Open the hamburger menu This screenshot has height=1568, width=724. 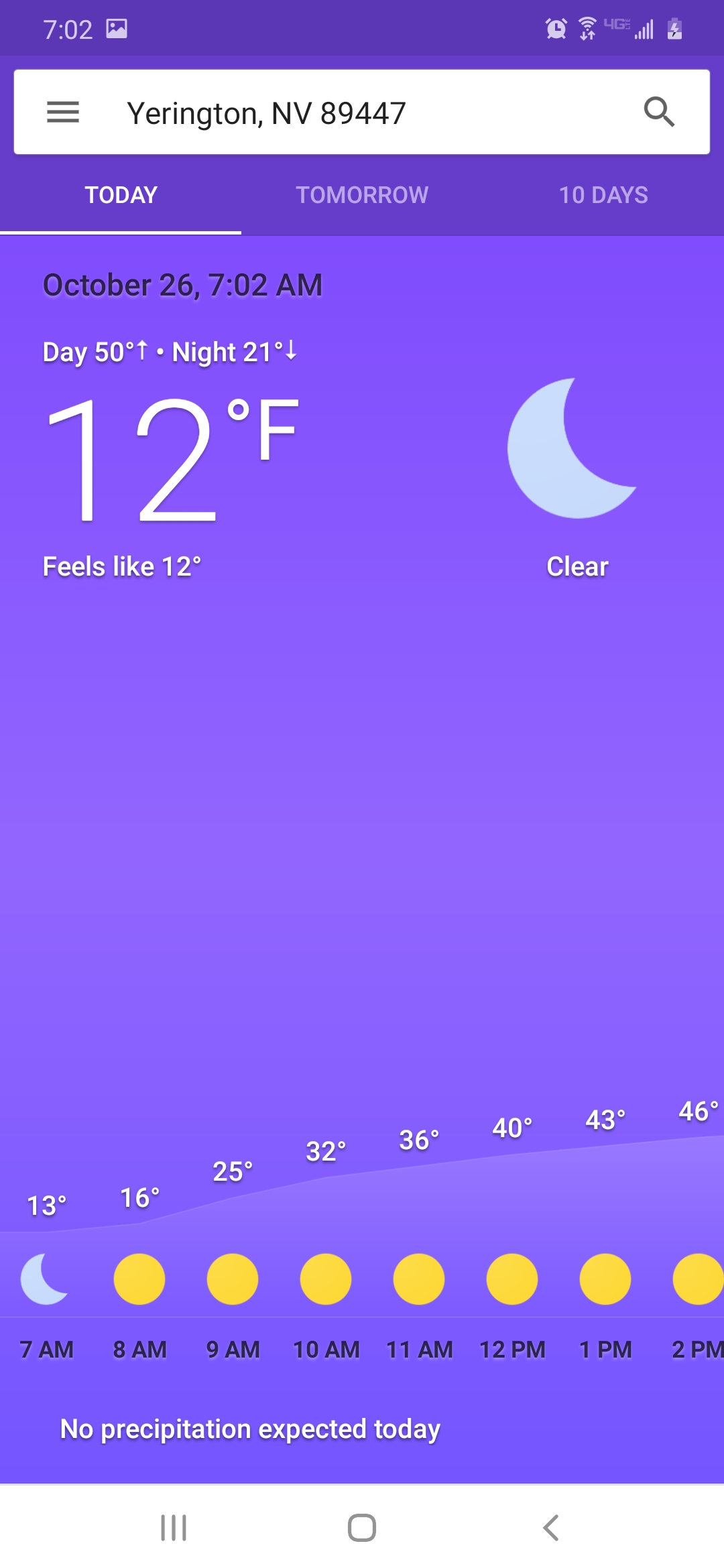coord(63,112)
